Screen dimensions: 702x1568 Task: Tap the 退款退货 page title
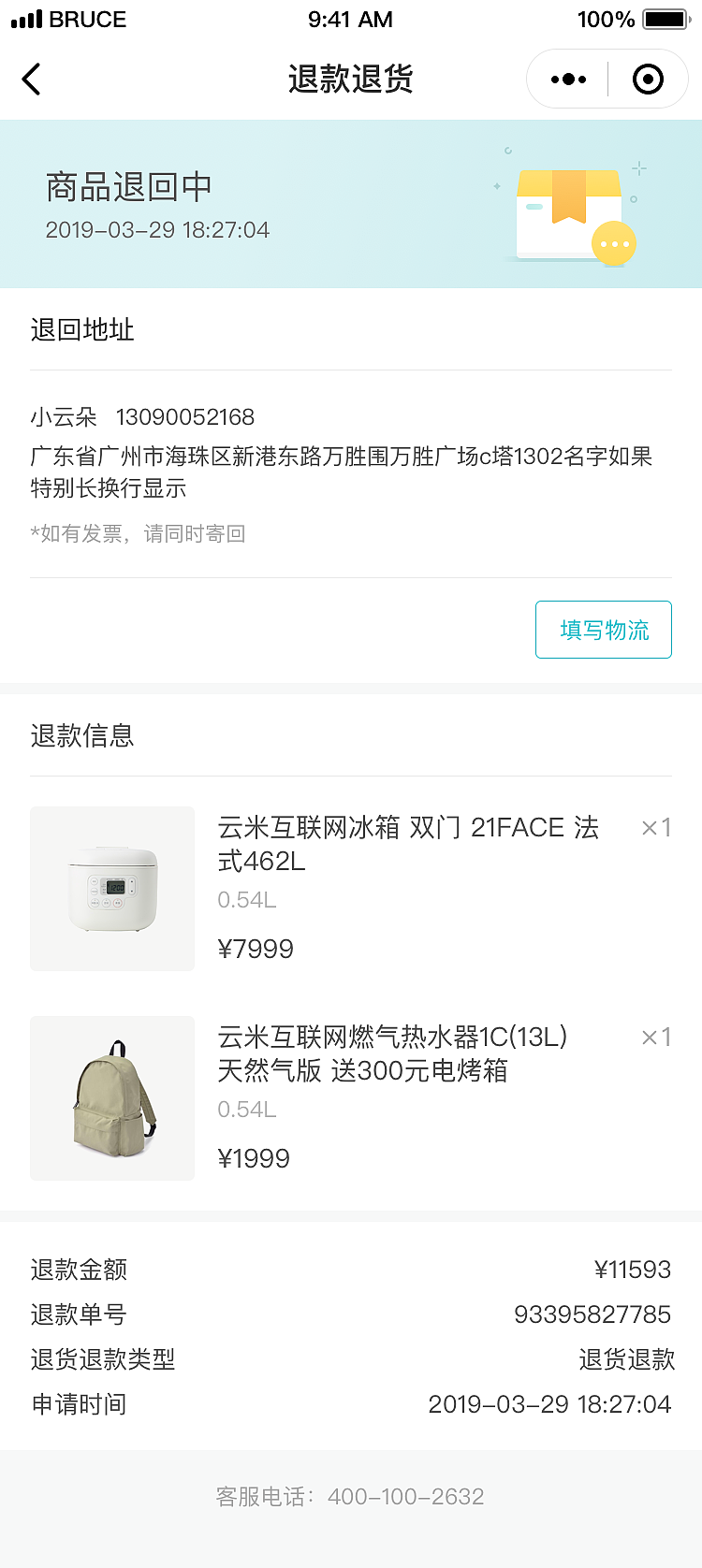click(x=351, y=79)
